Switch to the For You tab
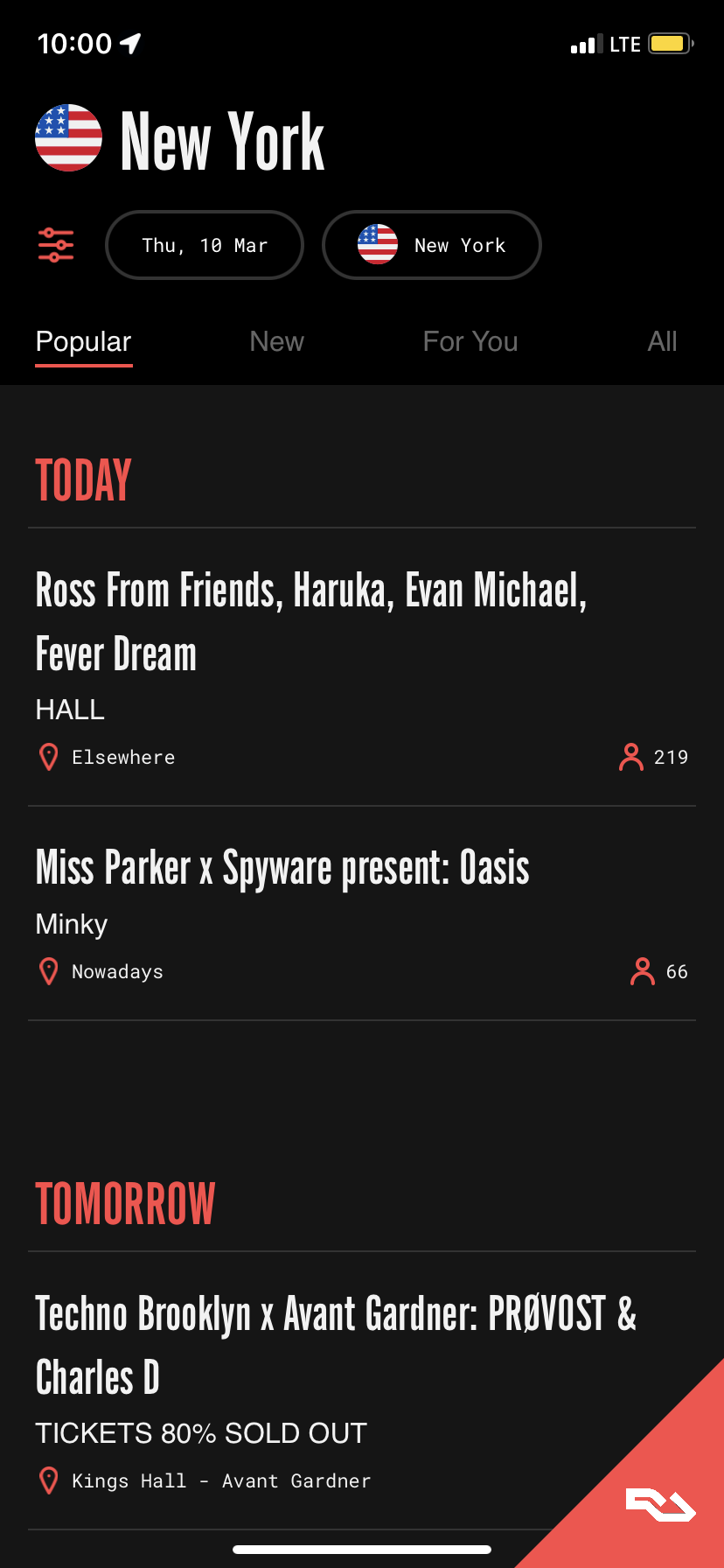 [470, 341]
